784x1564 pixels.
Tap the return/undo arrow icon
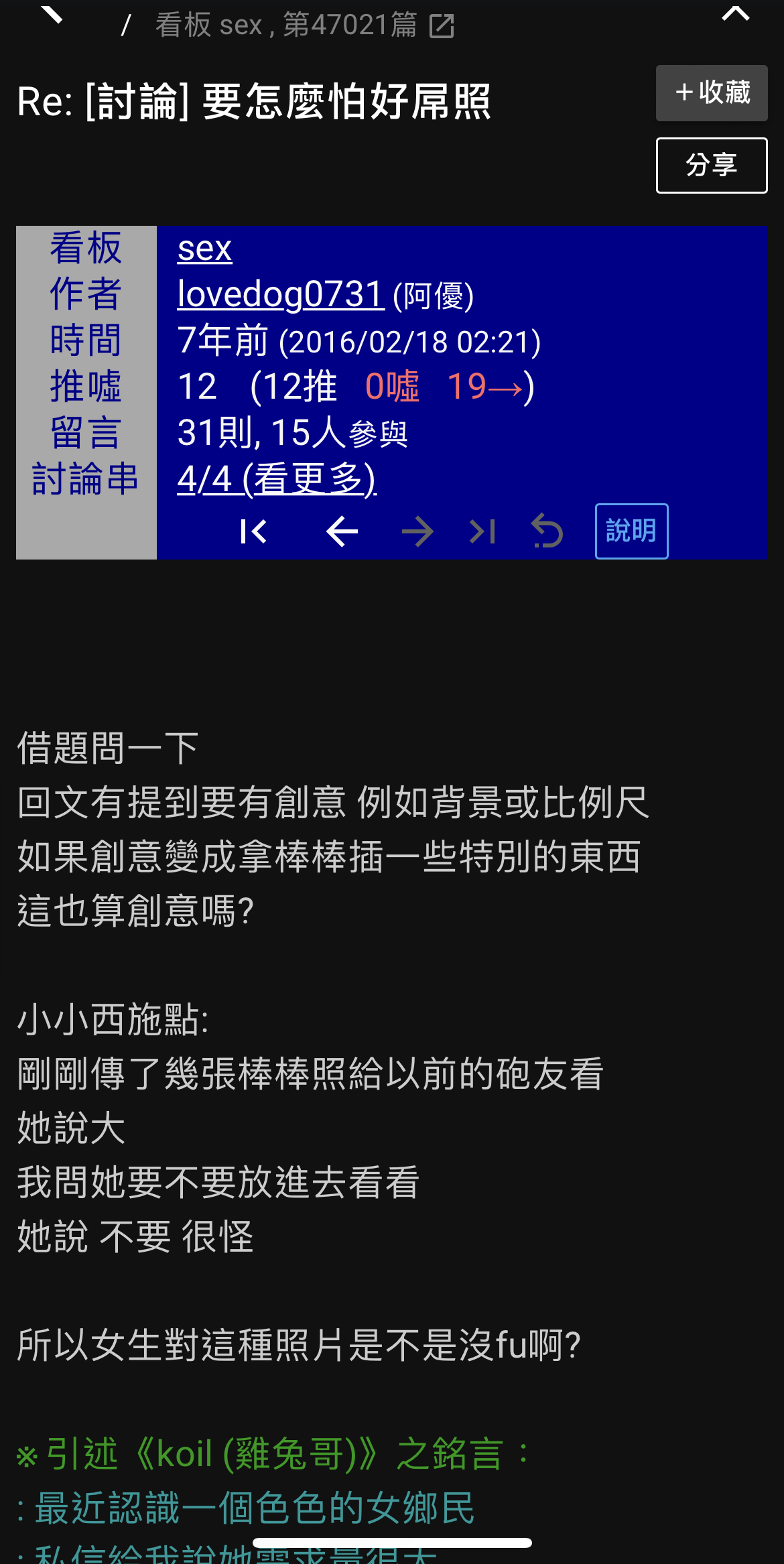coord(547,532)
